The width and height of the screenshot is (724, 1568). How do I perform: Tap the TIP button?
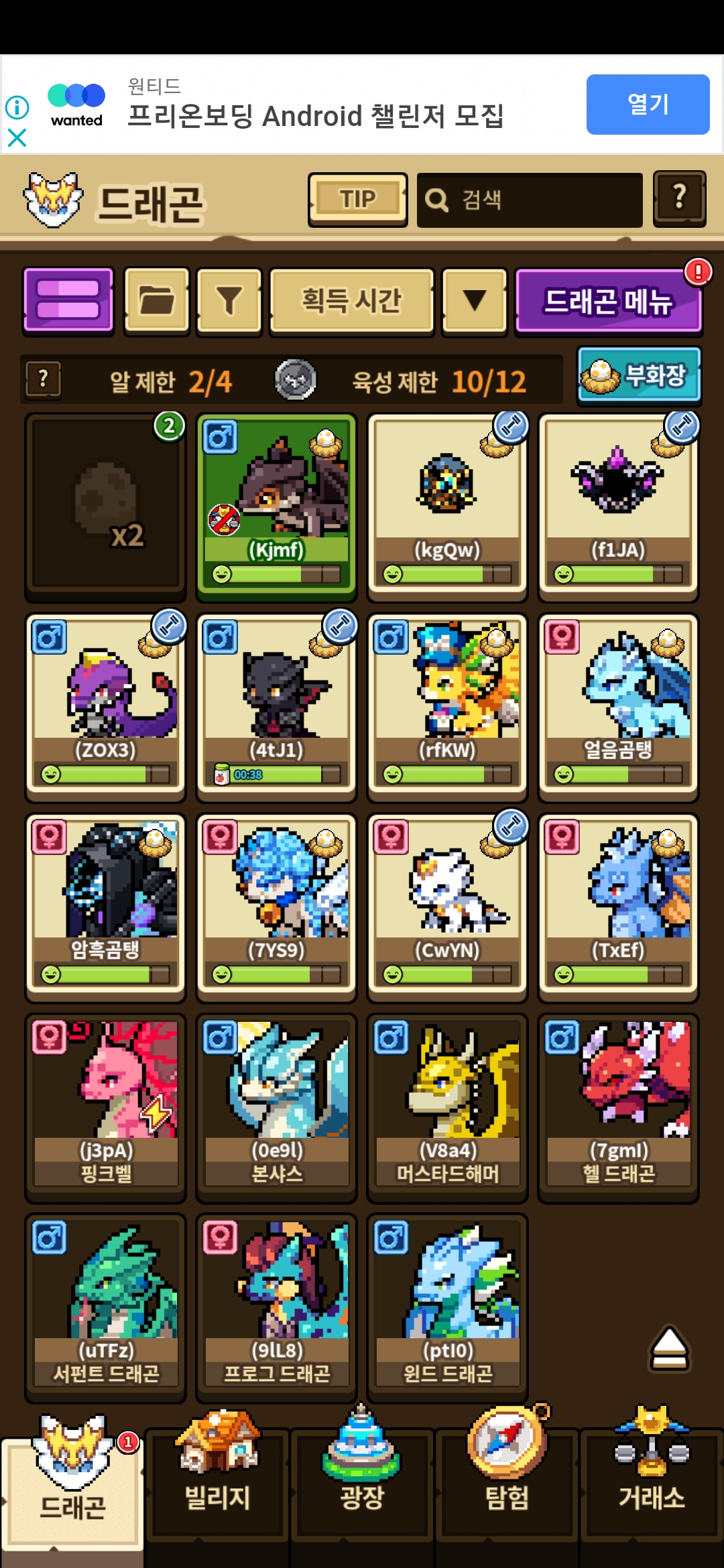pos(357,200)
